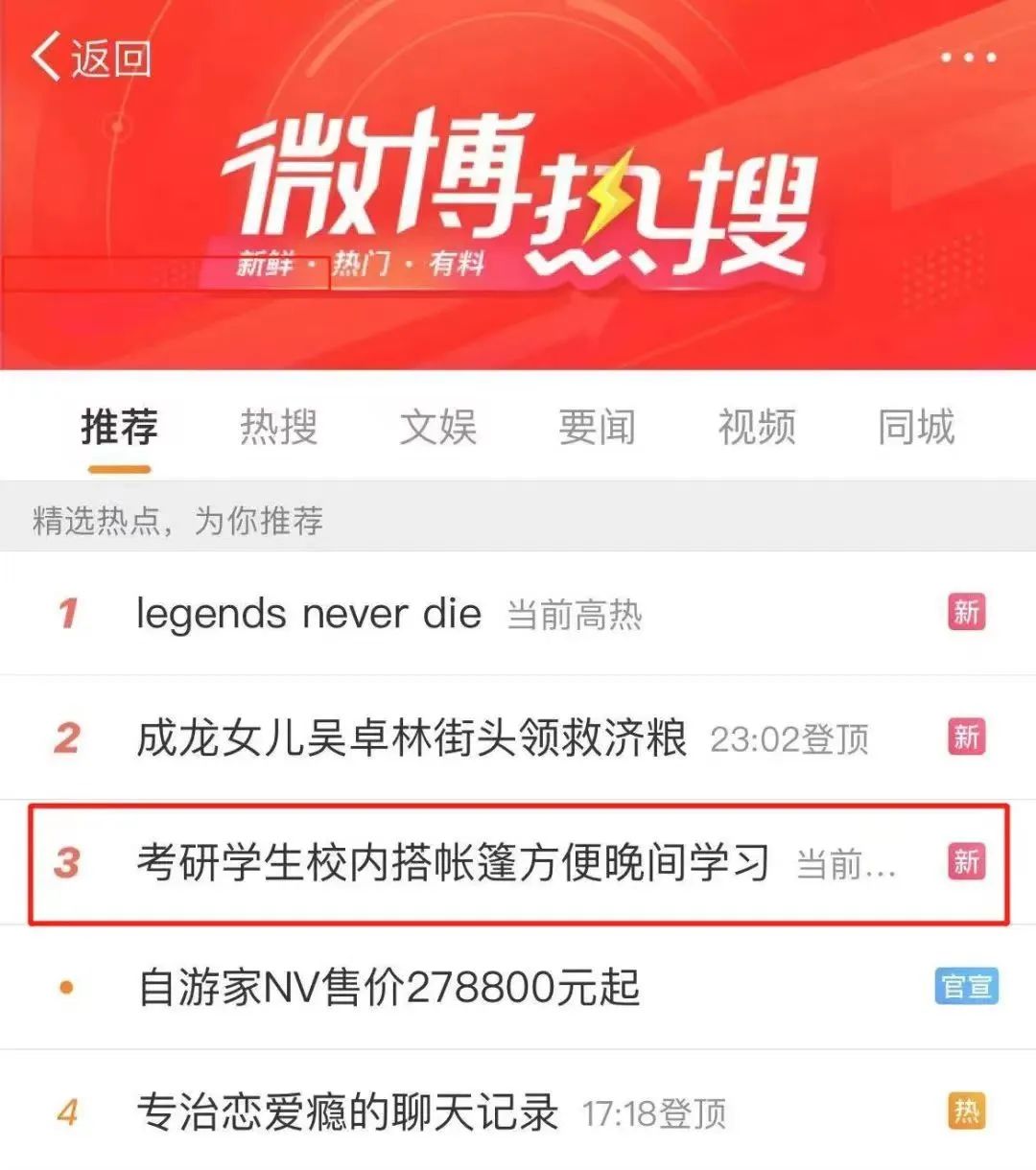1036x1170 pixels.
Task: Select the 推荐 tab
Action: [120, 428]
